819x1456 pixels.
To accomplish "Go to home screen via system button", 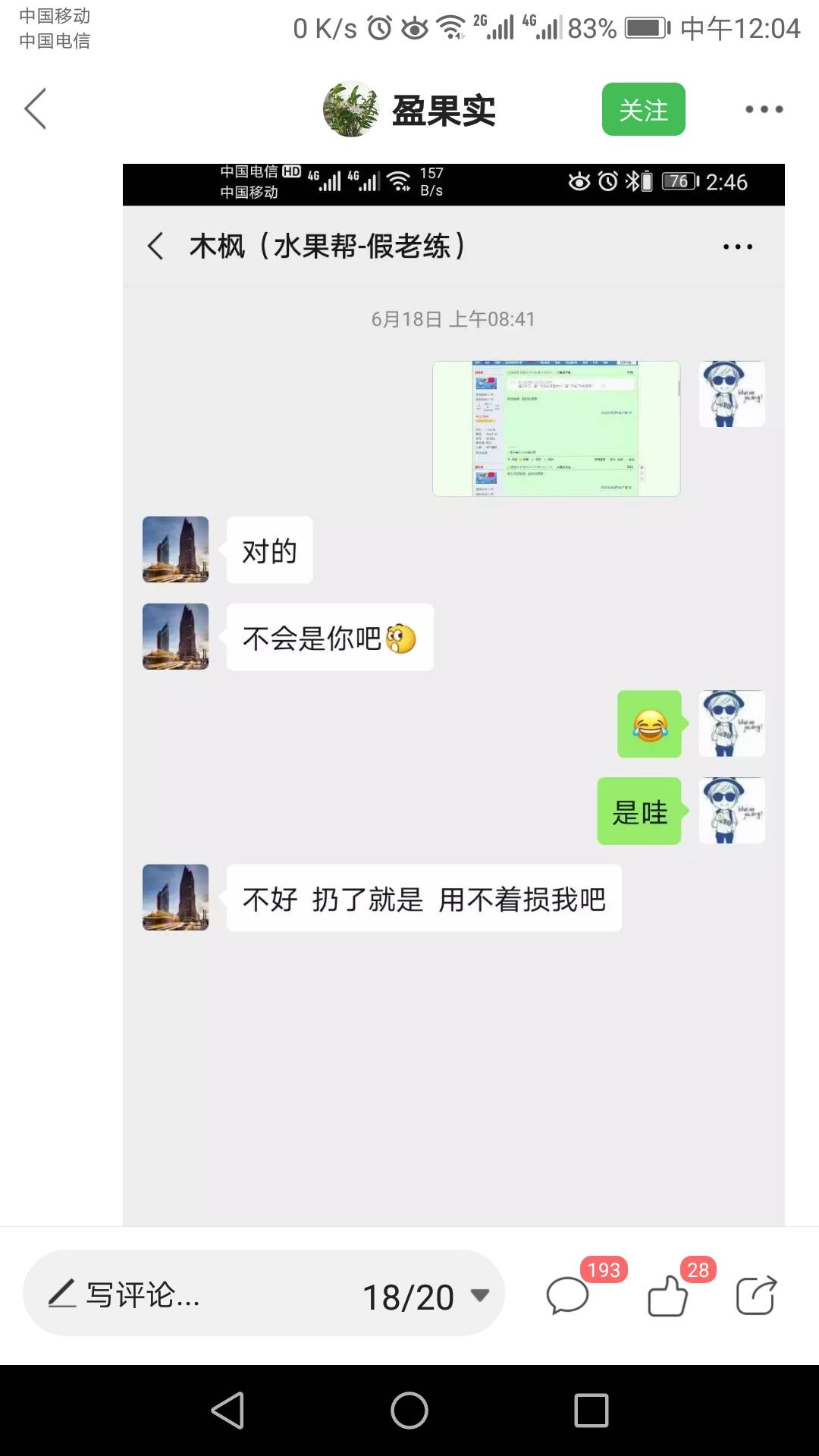I will [409, 1410].
